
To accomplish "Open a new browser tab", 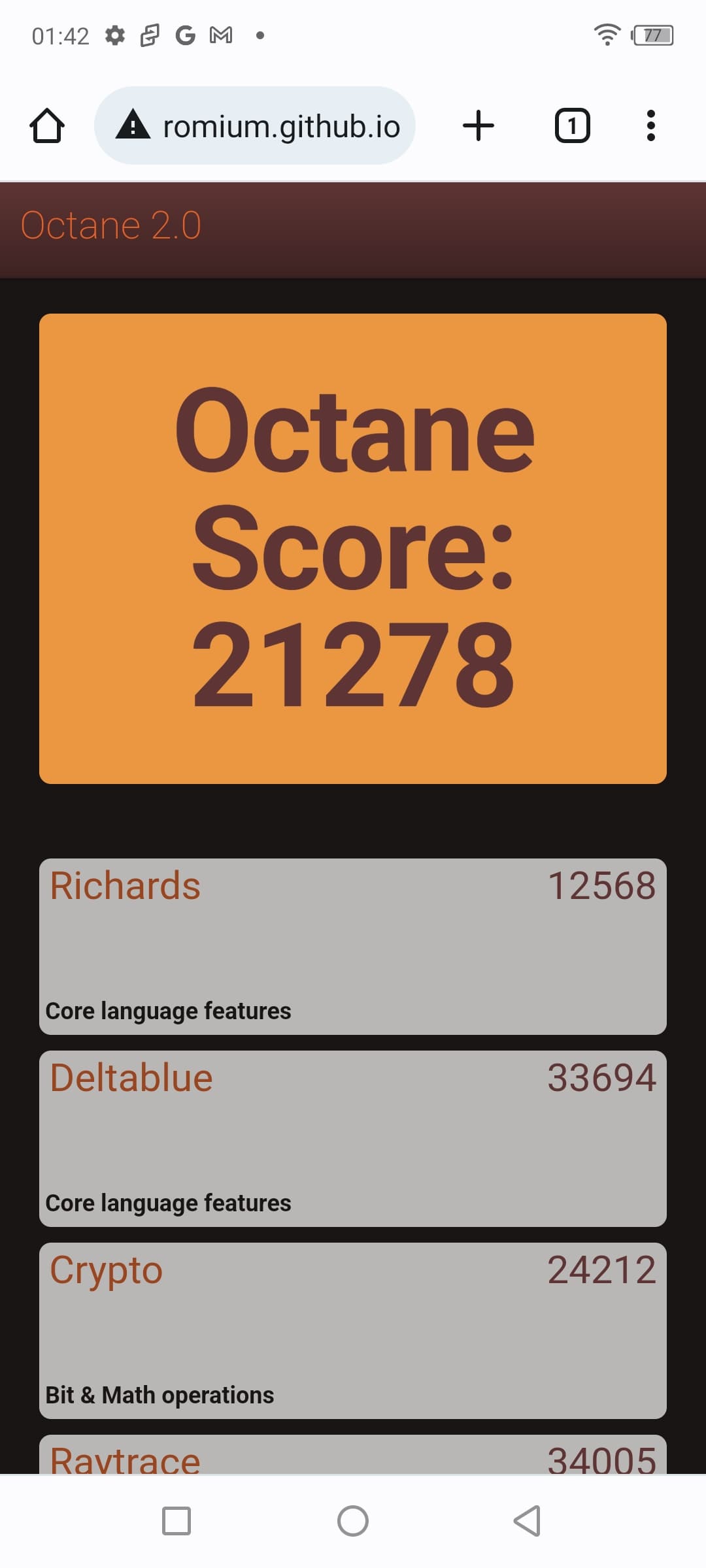I will pyautogui.click(x=479, y=125).
